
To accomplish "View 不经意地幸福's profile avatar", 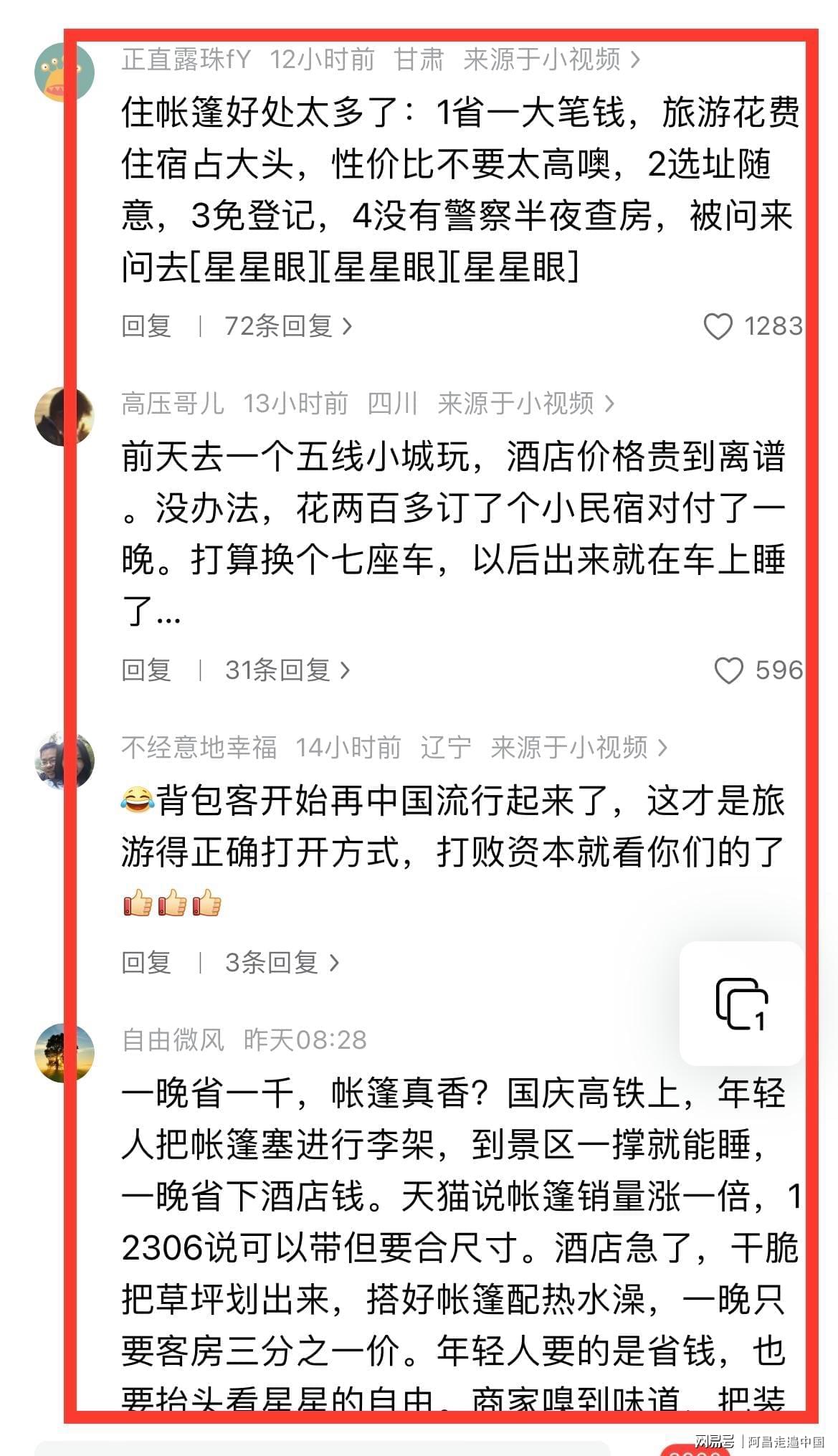I will coord(65,760).
